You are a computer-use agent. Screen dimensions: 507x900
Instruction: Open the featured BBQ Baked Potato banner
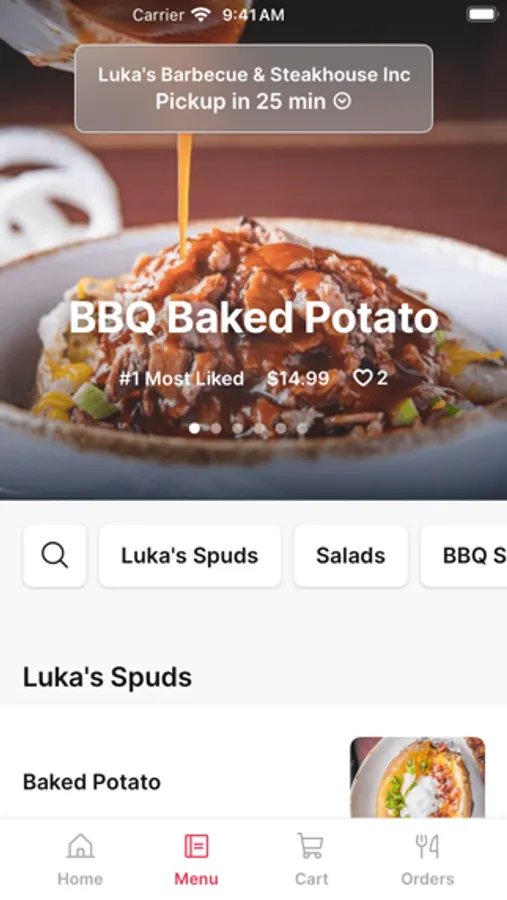click(x=253, y=317)
